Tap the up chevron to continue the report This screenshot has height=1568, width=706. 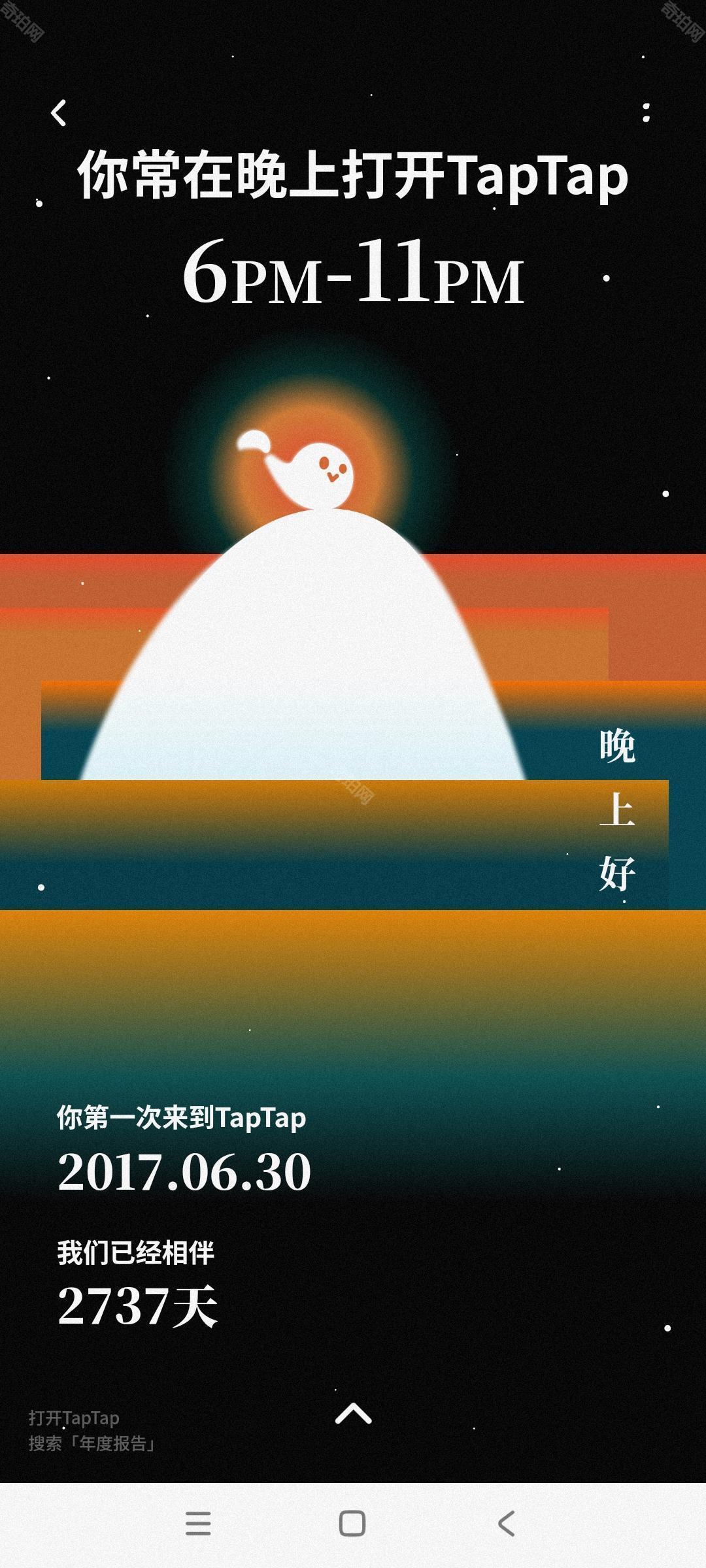click(x=353, y=1413)
